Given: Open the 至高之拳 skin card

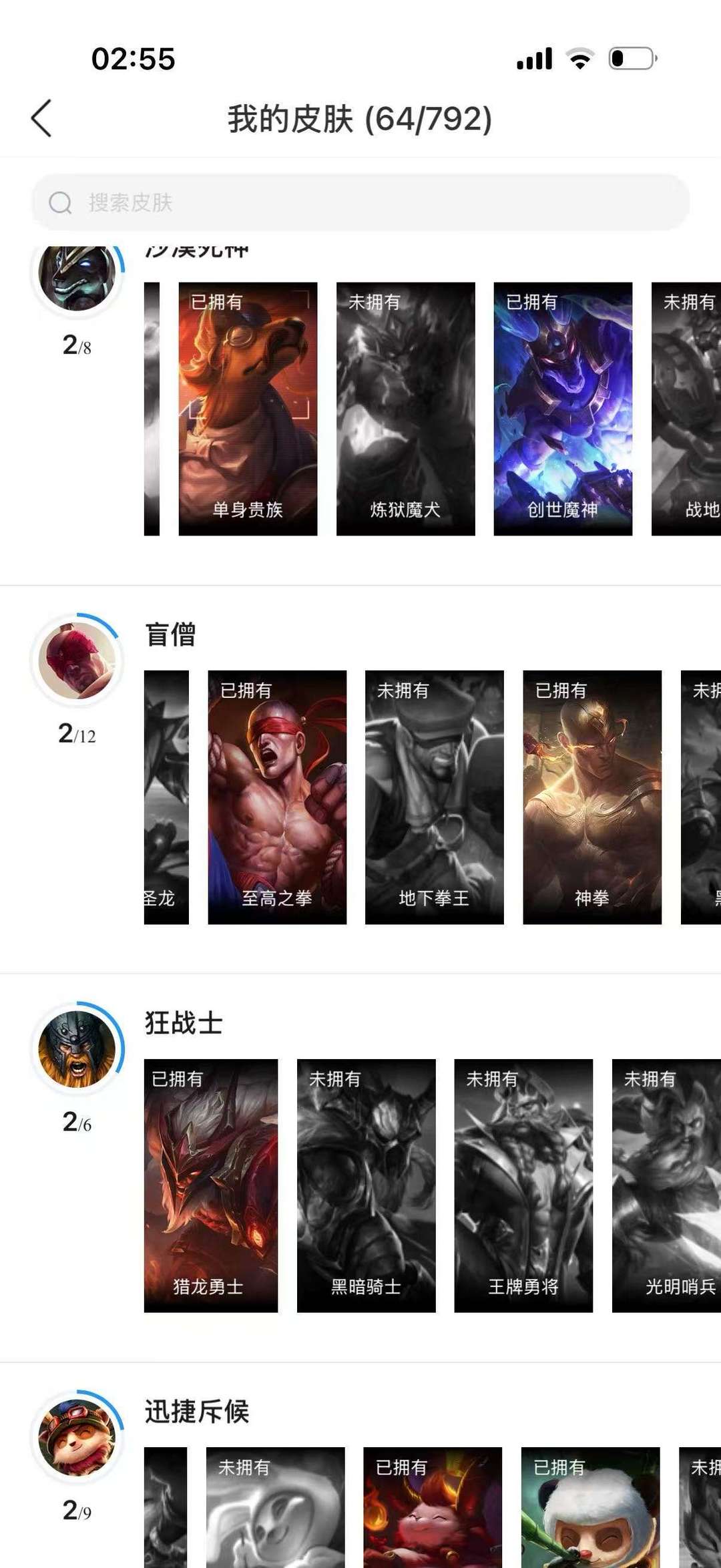Looking at the screenshot, I should point(277,797).
